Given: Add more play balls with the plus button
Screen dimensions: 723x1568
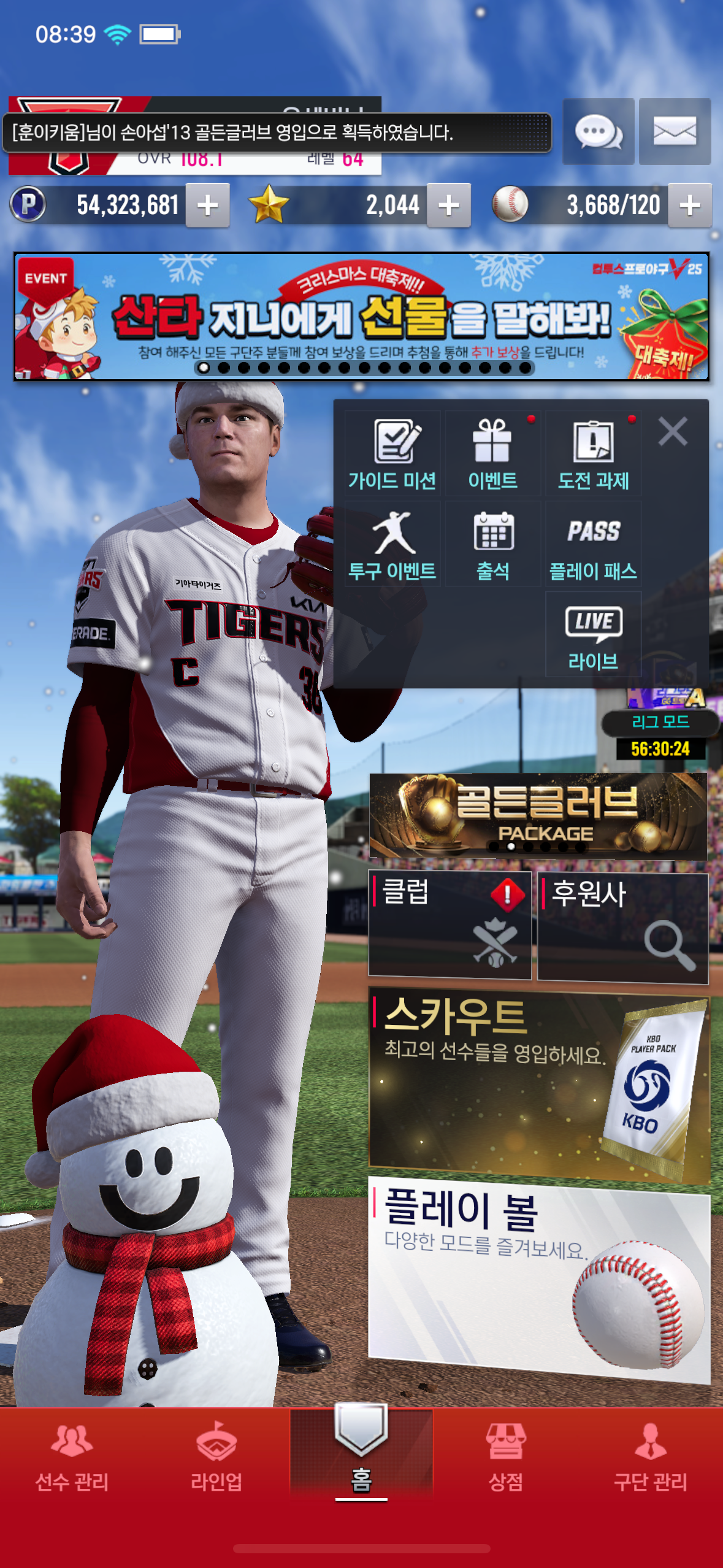Looking at the screenshot, I should (690, 206).
